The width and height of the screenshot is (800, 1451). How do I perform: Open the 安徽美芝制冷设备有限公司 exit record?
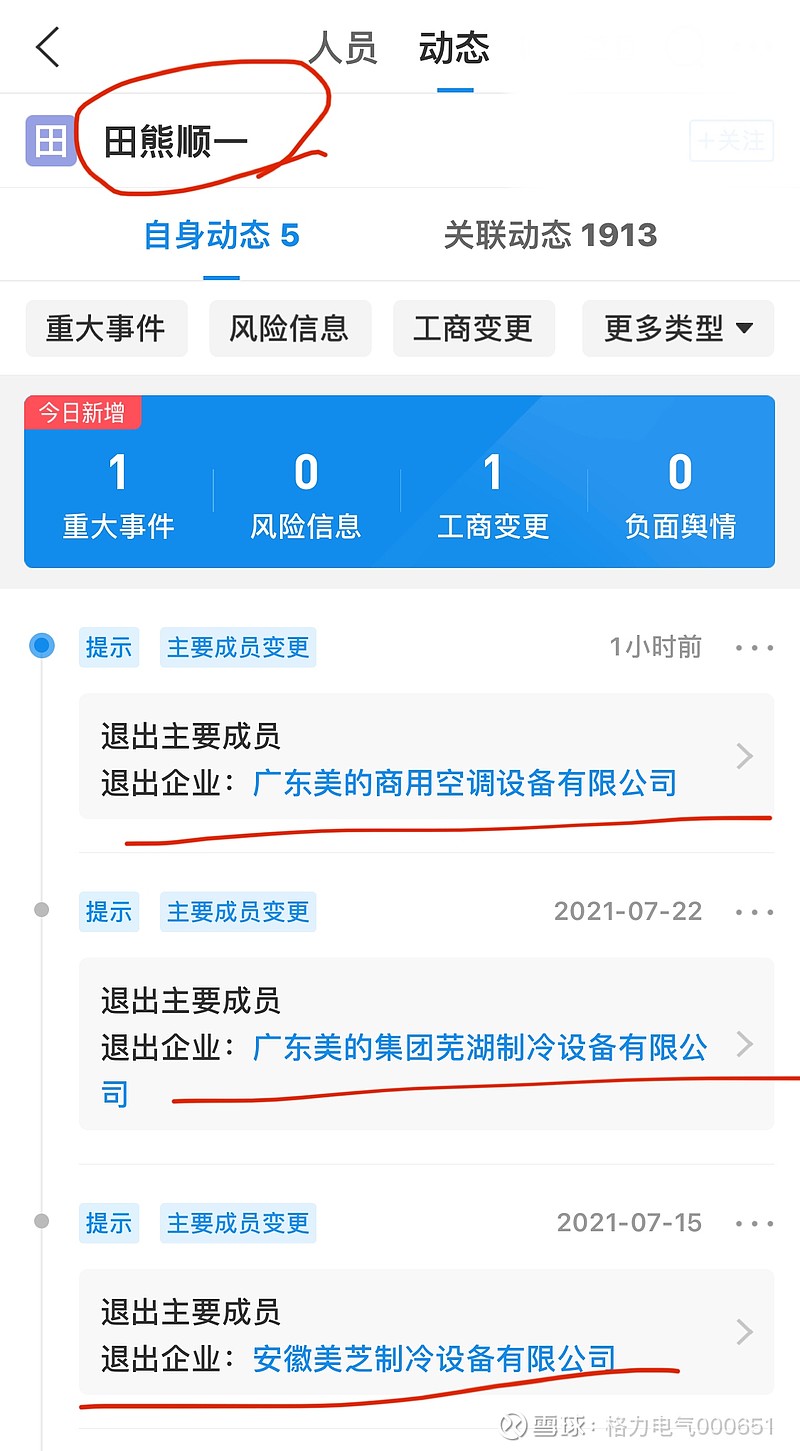426,1332
